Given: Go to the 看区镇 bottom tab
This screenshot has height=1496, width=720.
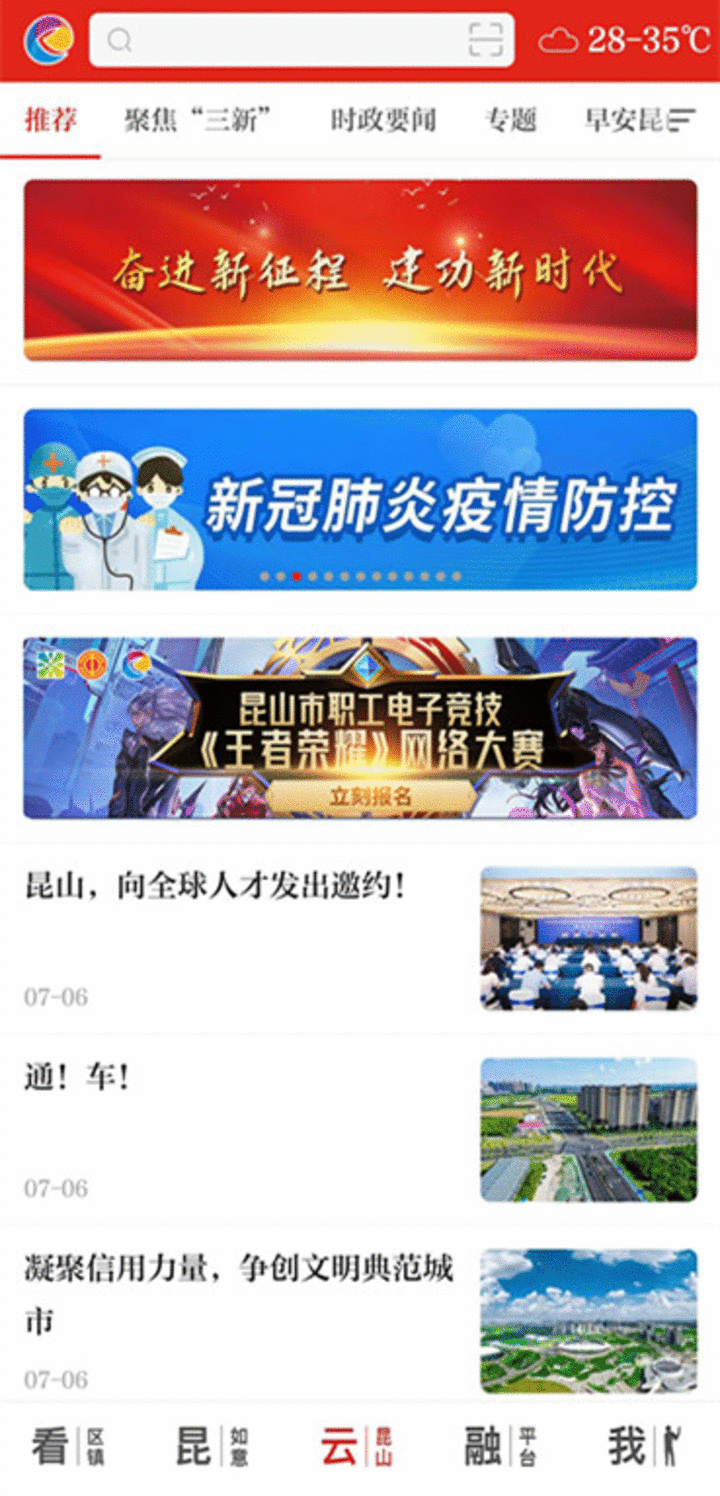Looking at the screenshot, I should click(x=68, y=1446).
